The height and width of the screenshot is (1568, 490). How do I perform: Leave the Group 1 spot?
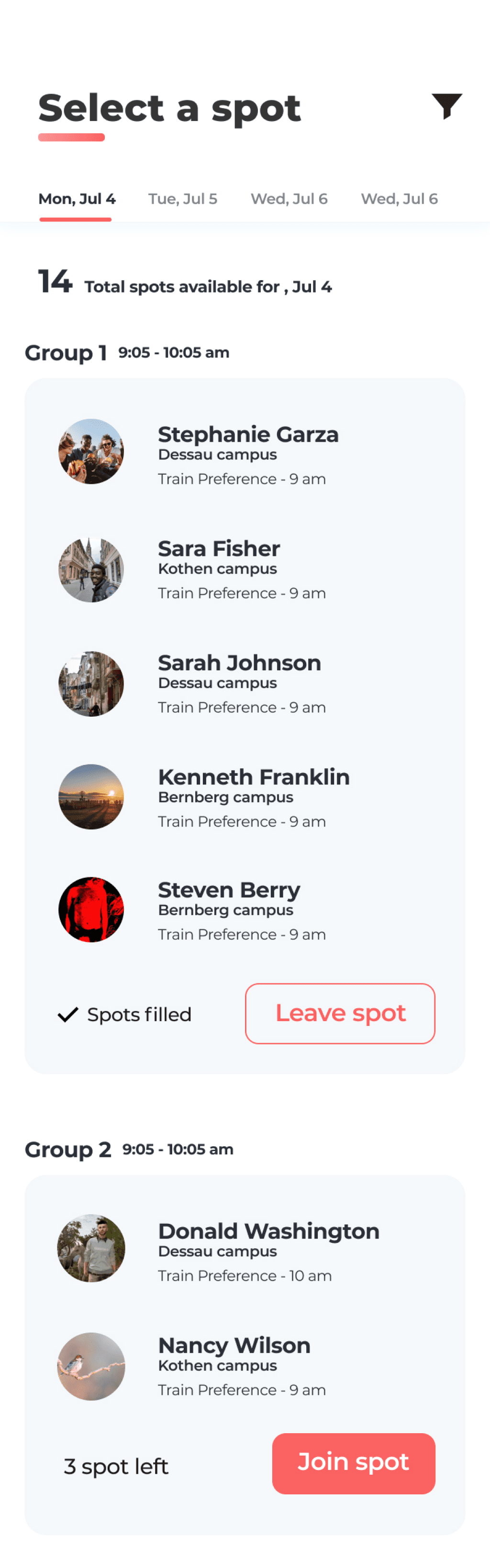coord(340,1013)
